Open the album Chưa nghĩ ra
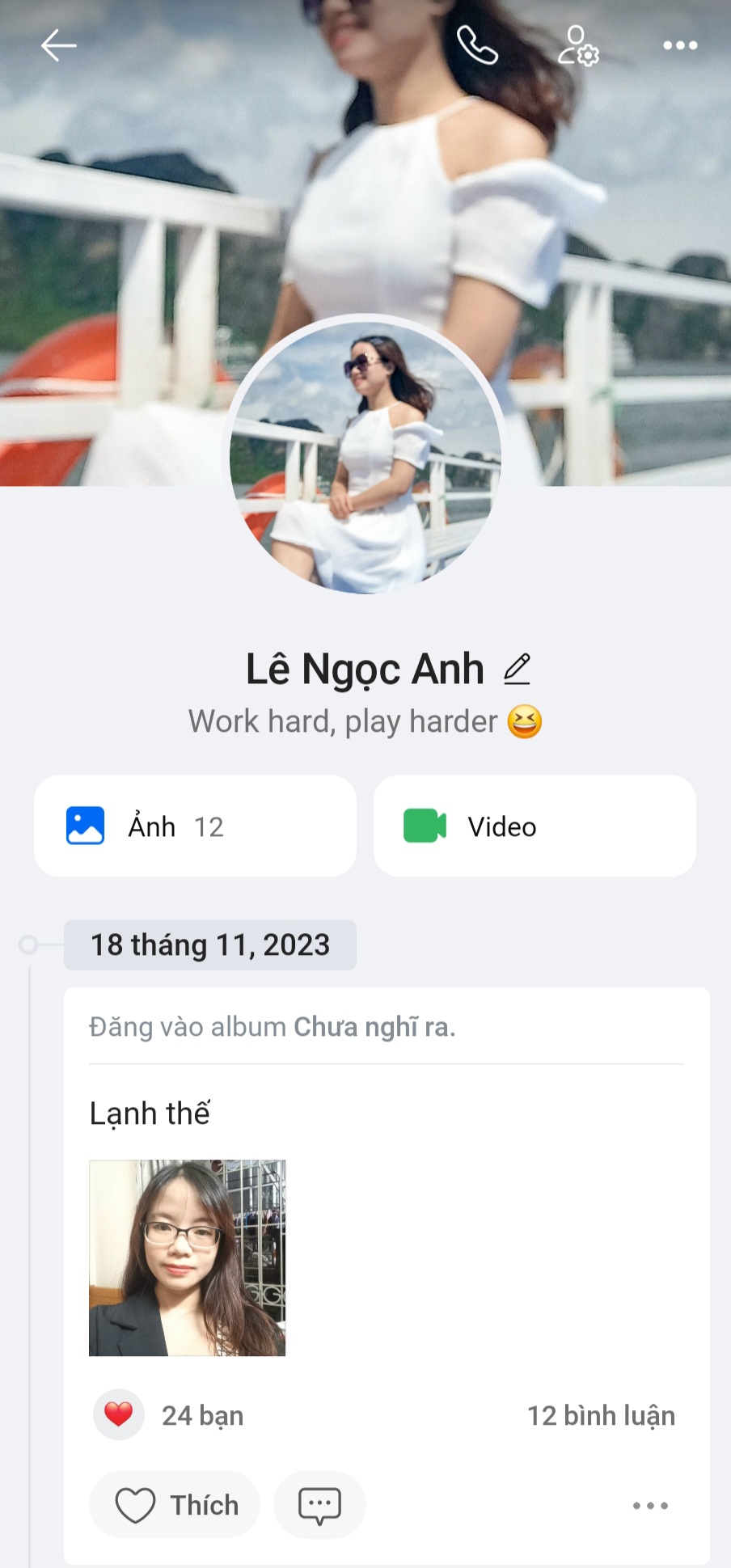731x1568 pixels. (374, 1027)
